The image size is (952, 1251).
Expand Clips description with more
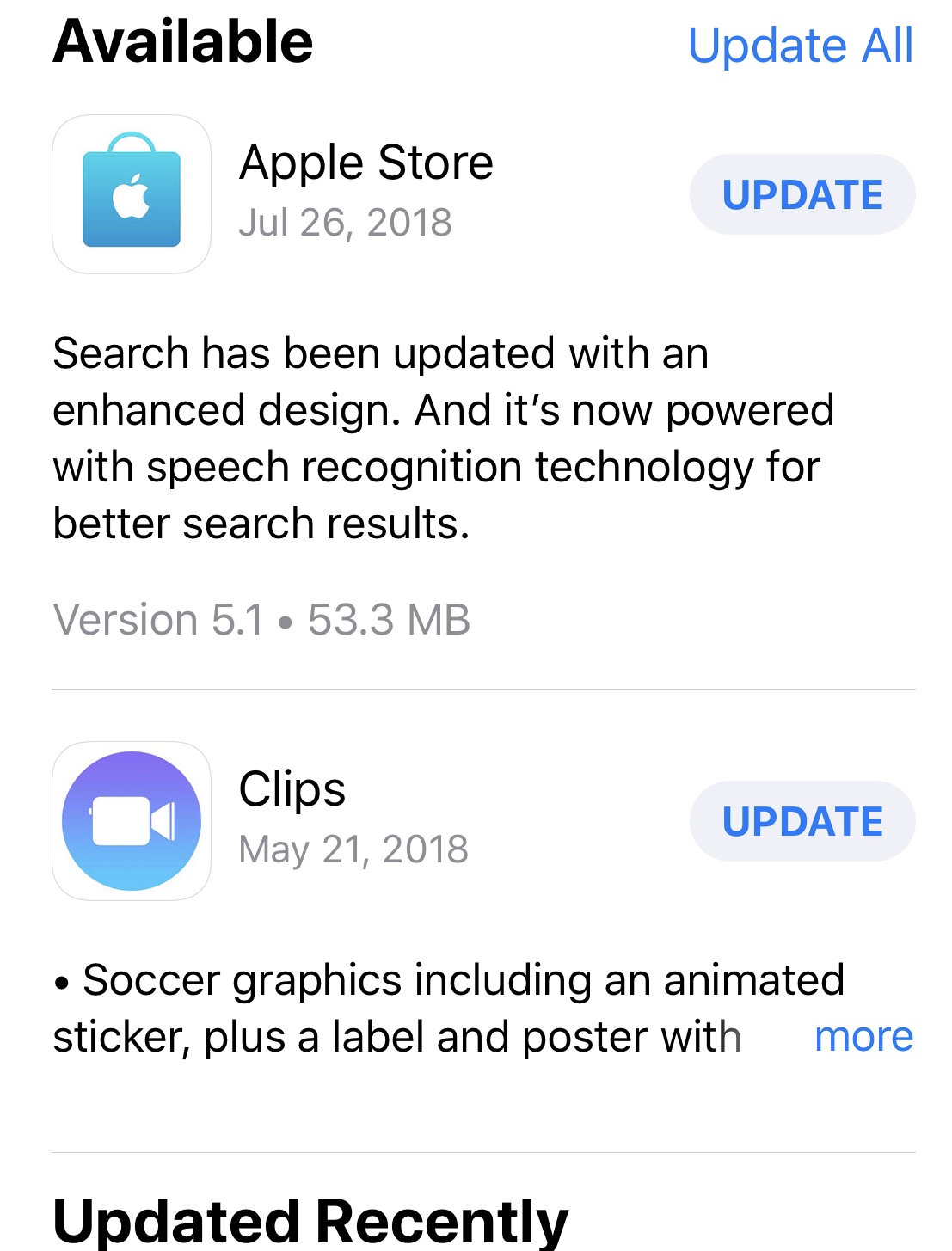click(863, 1036)
